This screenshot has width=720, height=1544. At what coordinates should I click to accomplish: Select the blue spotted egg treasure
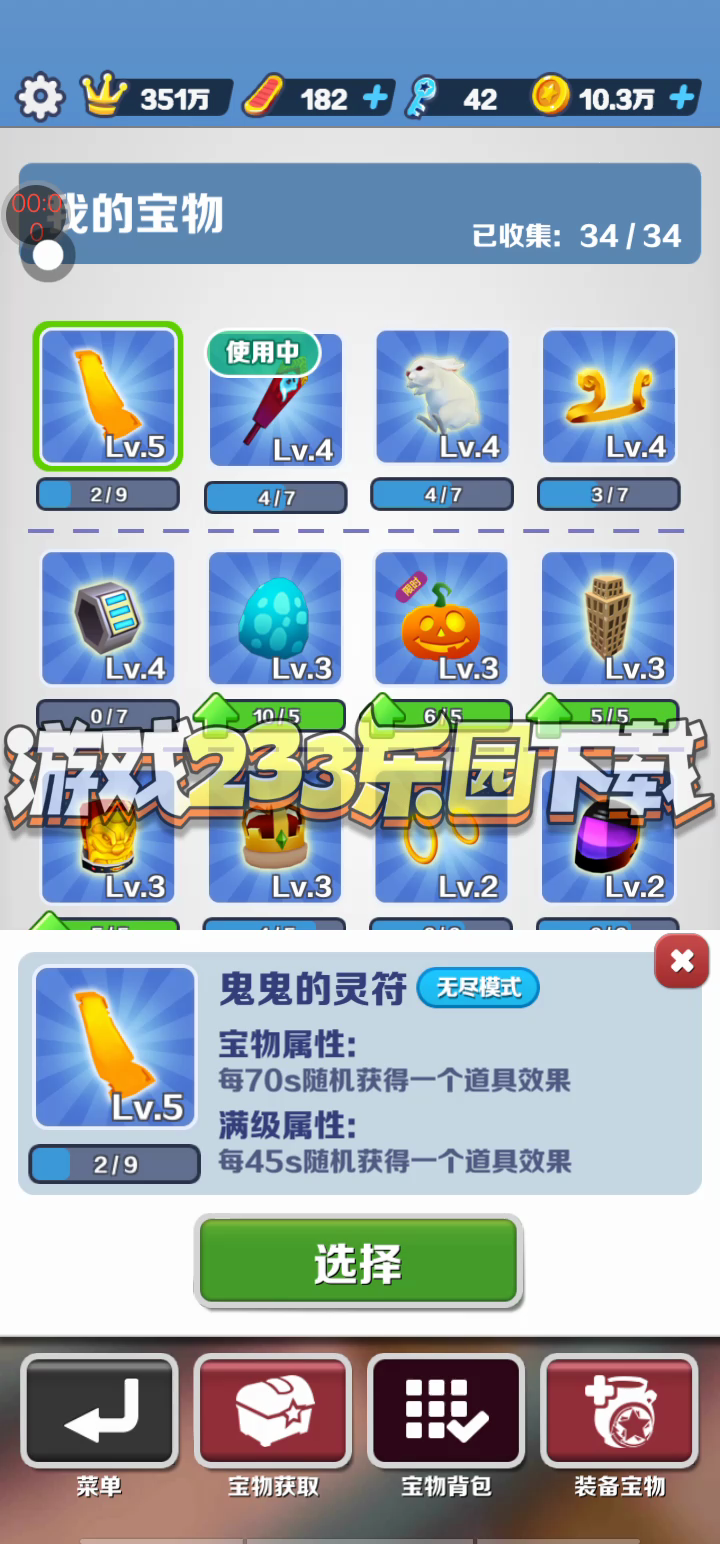[275, 618]
